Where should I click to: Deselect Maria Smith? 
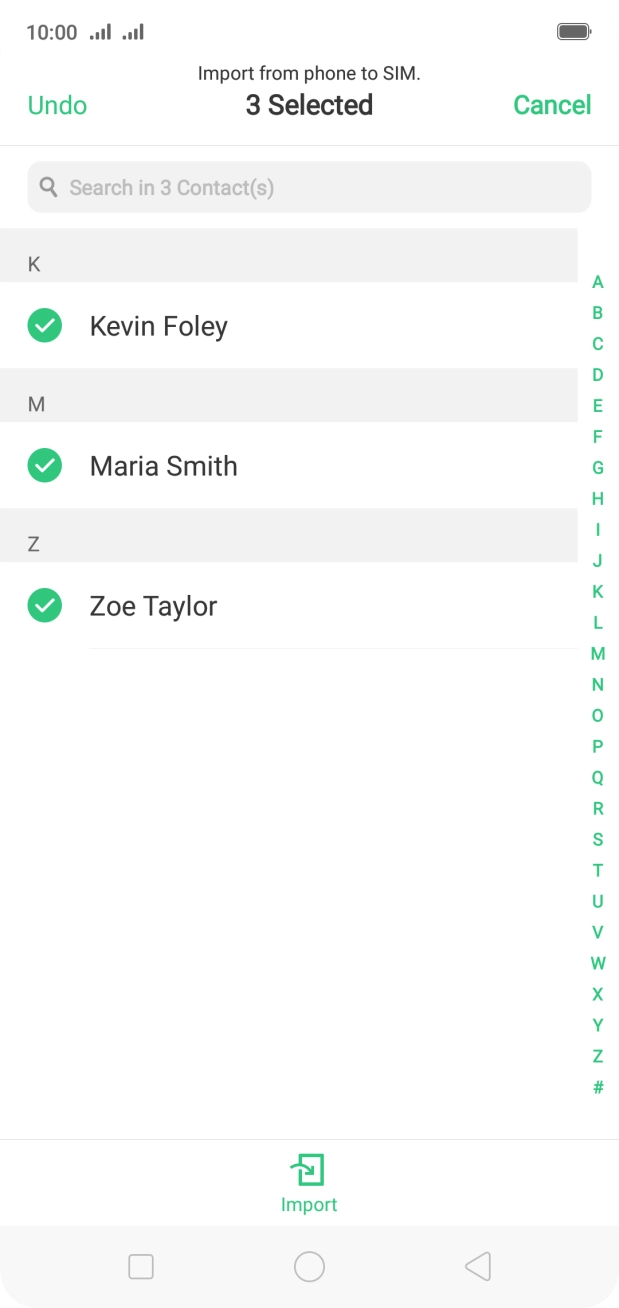tap(44, 466)
